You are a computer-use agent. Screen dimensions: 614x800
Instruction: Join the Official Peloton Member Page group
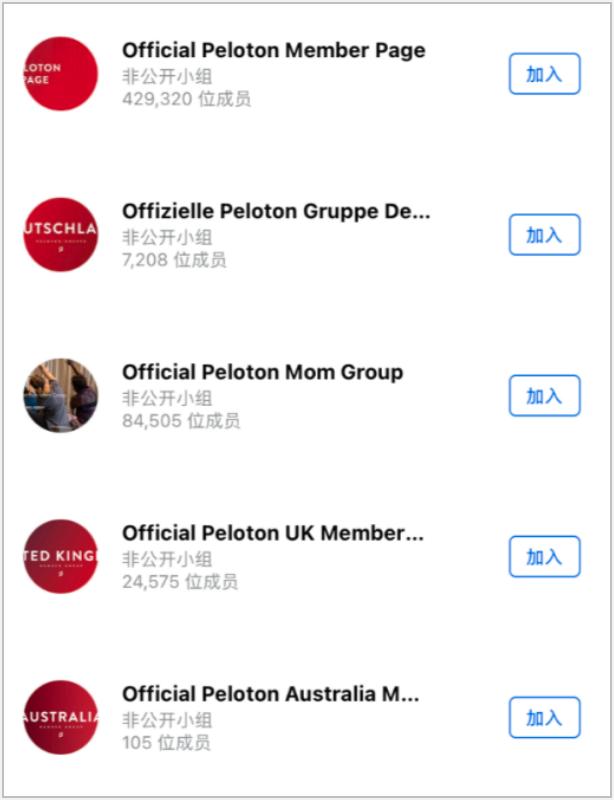tap(544, 74)
